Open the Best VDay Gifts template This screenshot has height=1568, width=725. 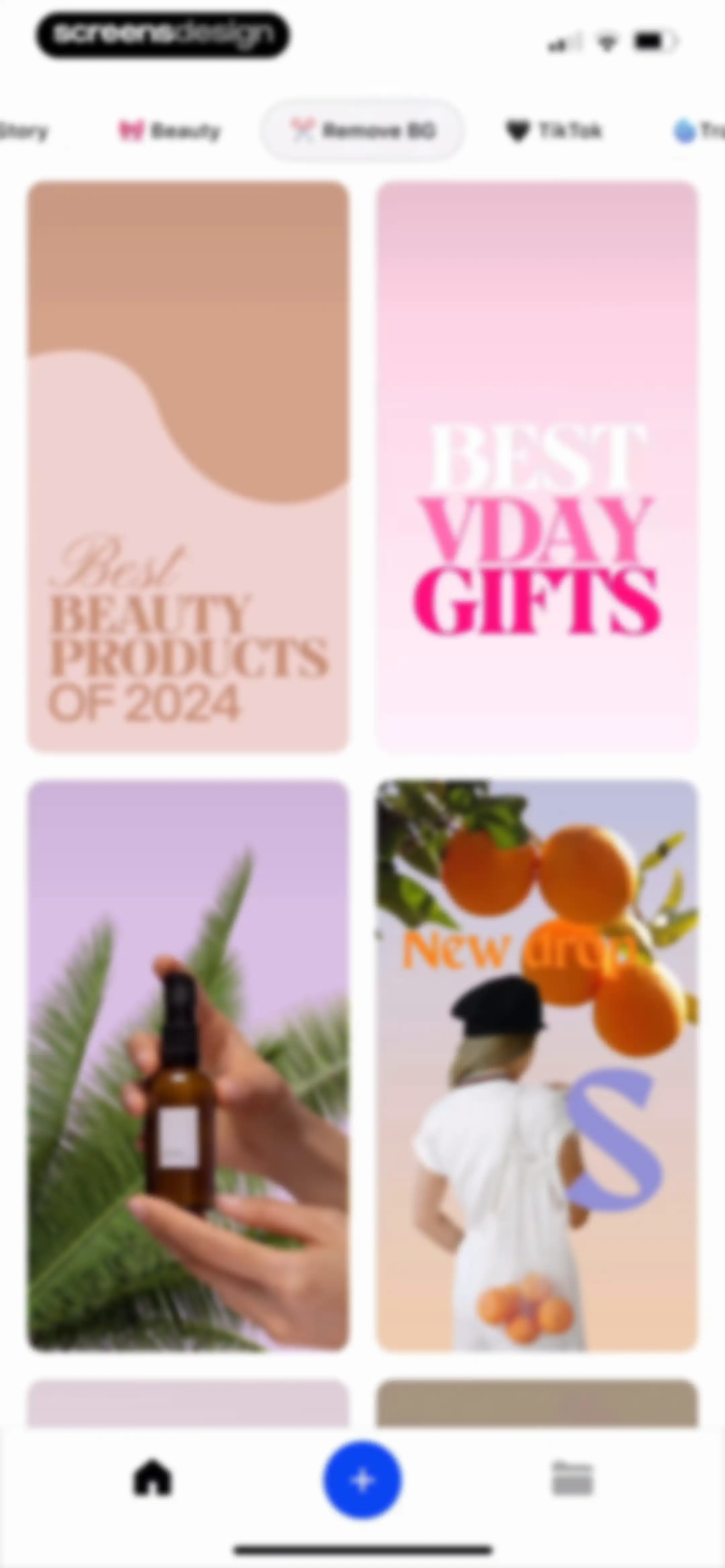tap(537, 466)
